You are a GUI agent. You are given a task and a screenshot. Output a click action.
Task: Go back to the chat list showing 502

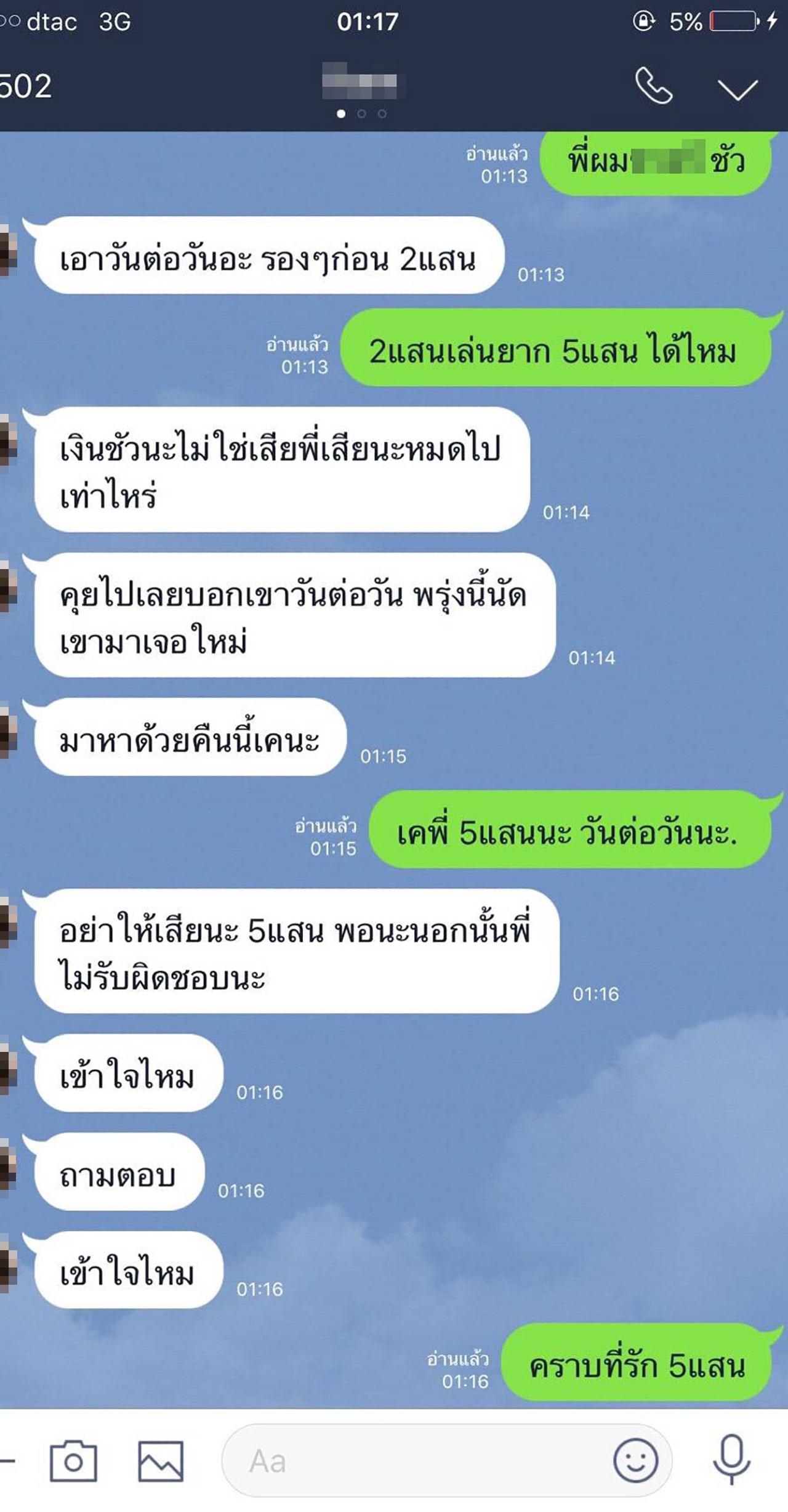point(25,86)
